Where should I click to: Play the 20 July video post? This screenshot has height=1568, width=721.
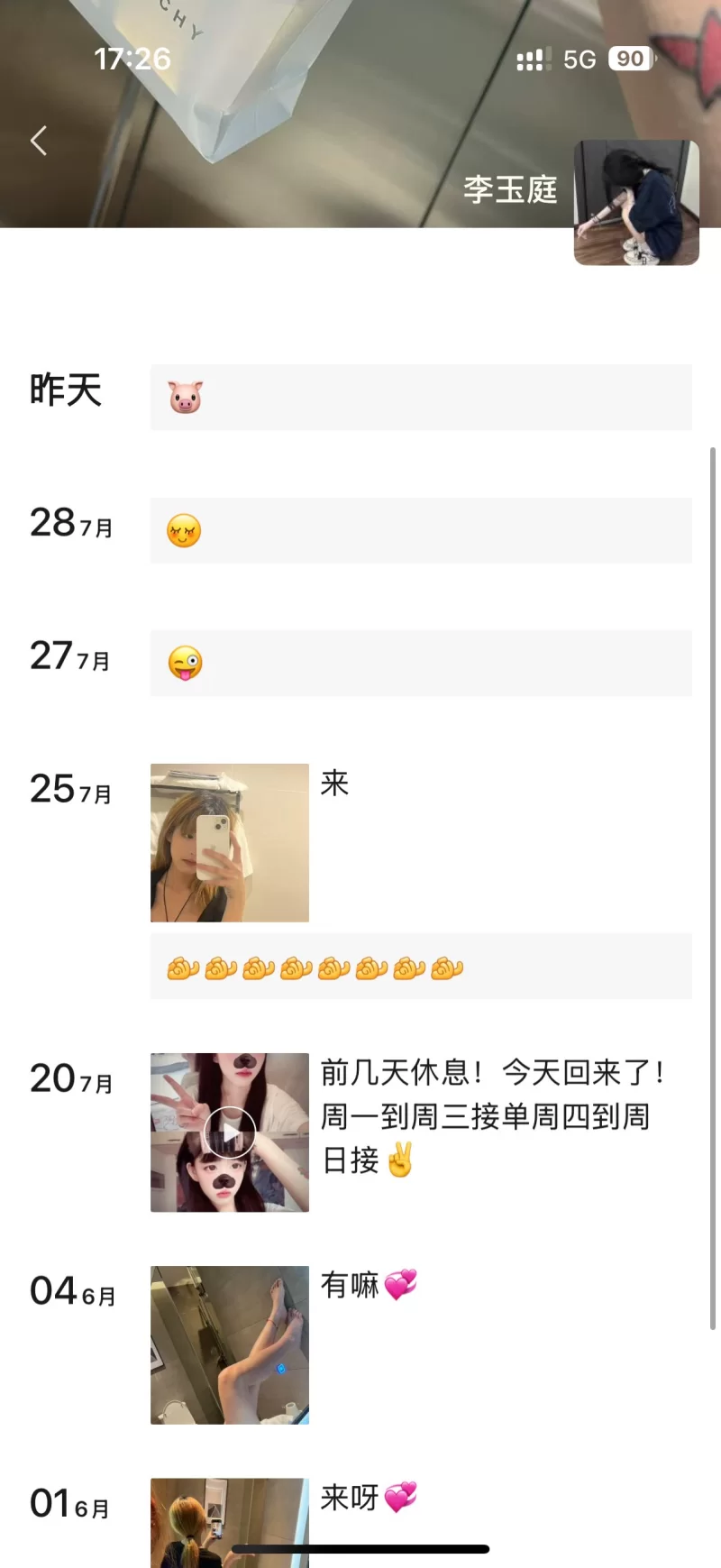(230, 1132)
